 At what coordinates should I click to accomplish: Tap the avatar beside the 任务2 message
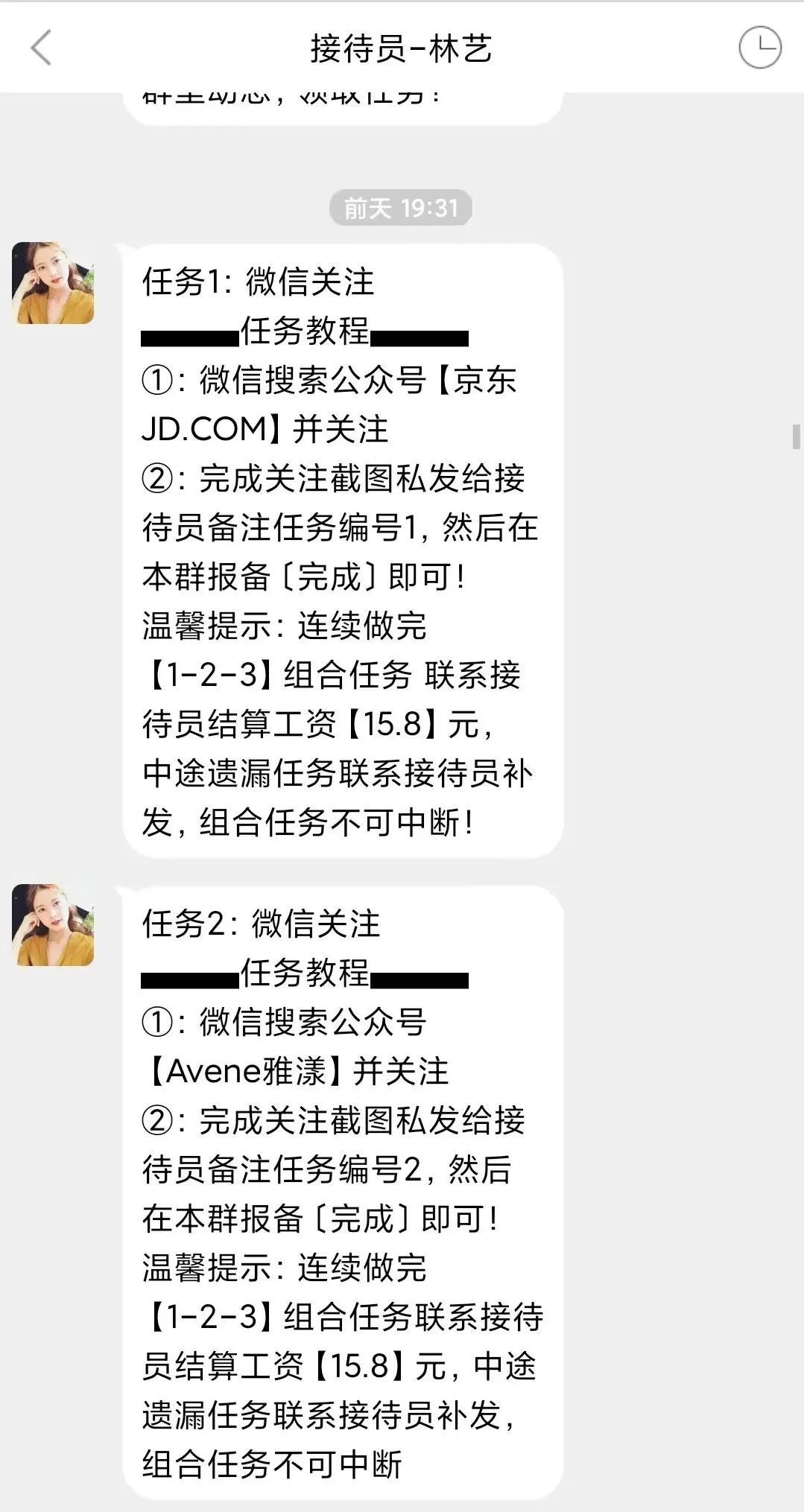tap(53, 925)
